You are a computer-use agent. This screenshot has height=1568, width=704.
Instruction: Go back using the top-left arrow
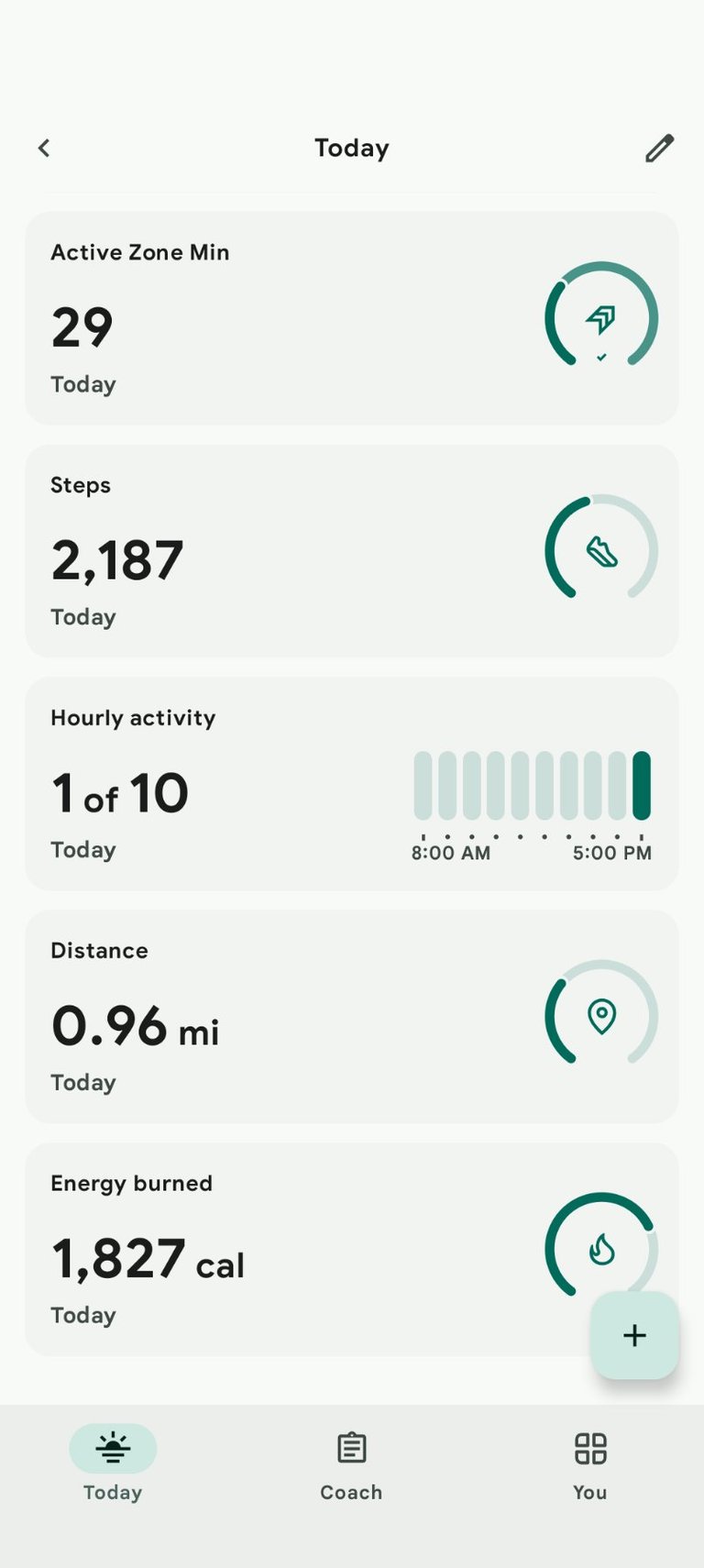(44, 148)
